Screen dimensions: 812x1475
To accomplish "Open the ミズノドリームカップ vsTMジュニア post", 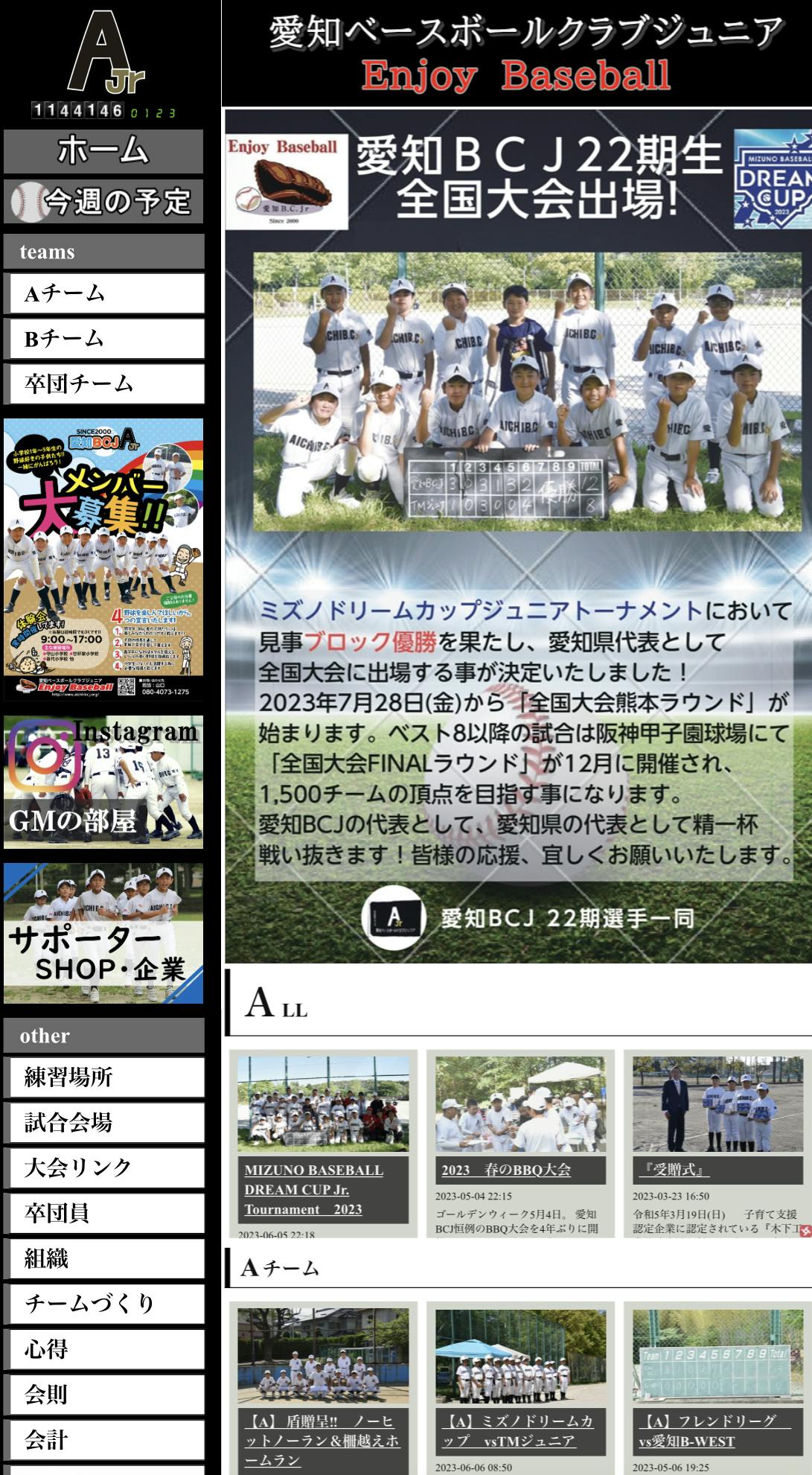I will tap(517, 1430).
